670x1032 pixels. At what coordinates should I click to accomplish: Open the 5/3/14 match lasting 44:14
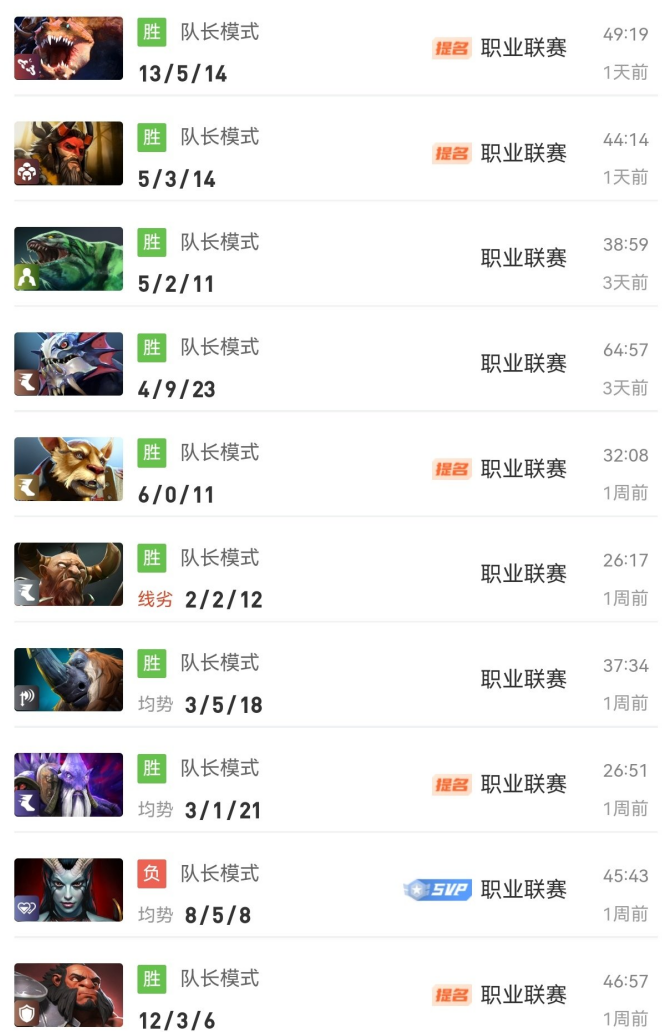tap(335, 154)
